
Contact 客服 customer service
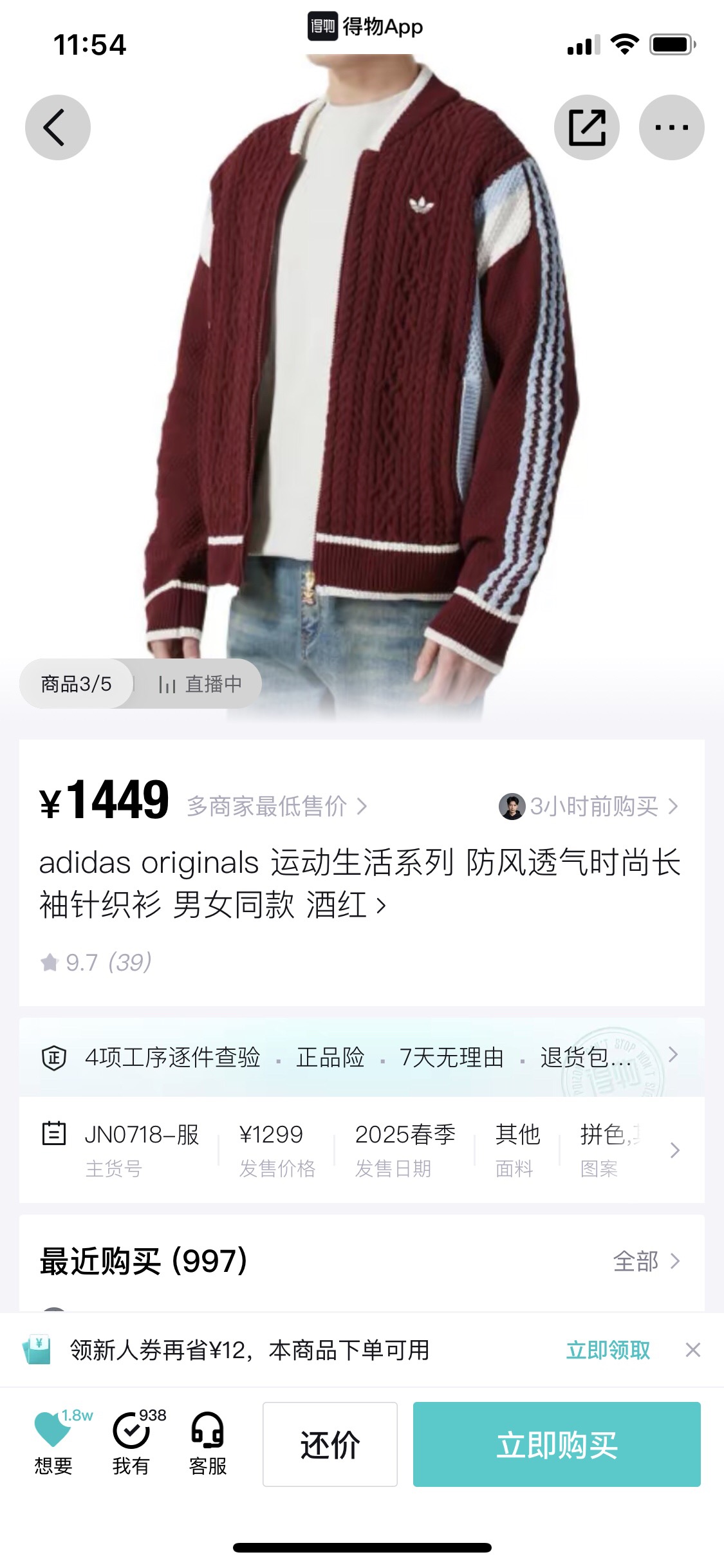(x=207, y=1443)
